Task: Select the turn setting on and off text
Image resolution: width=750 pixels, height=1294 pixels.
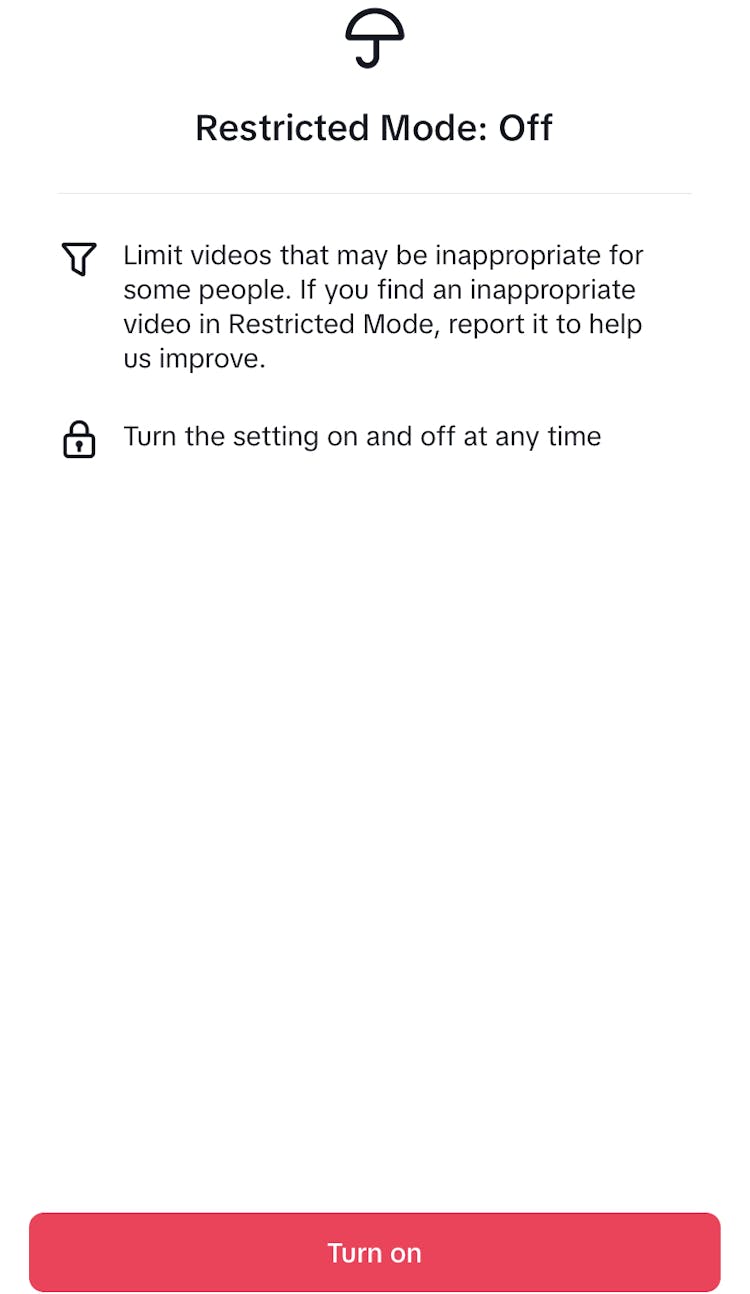Action: pos(362,436)
